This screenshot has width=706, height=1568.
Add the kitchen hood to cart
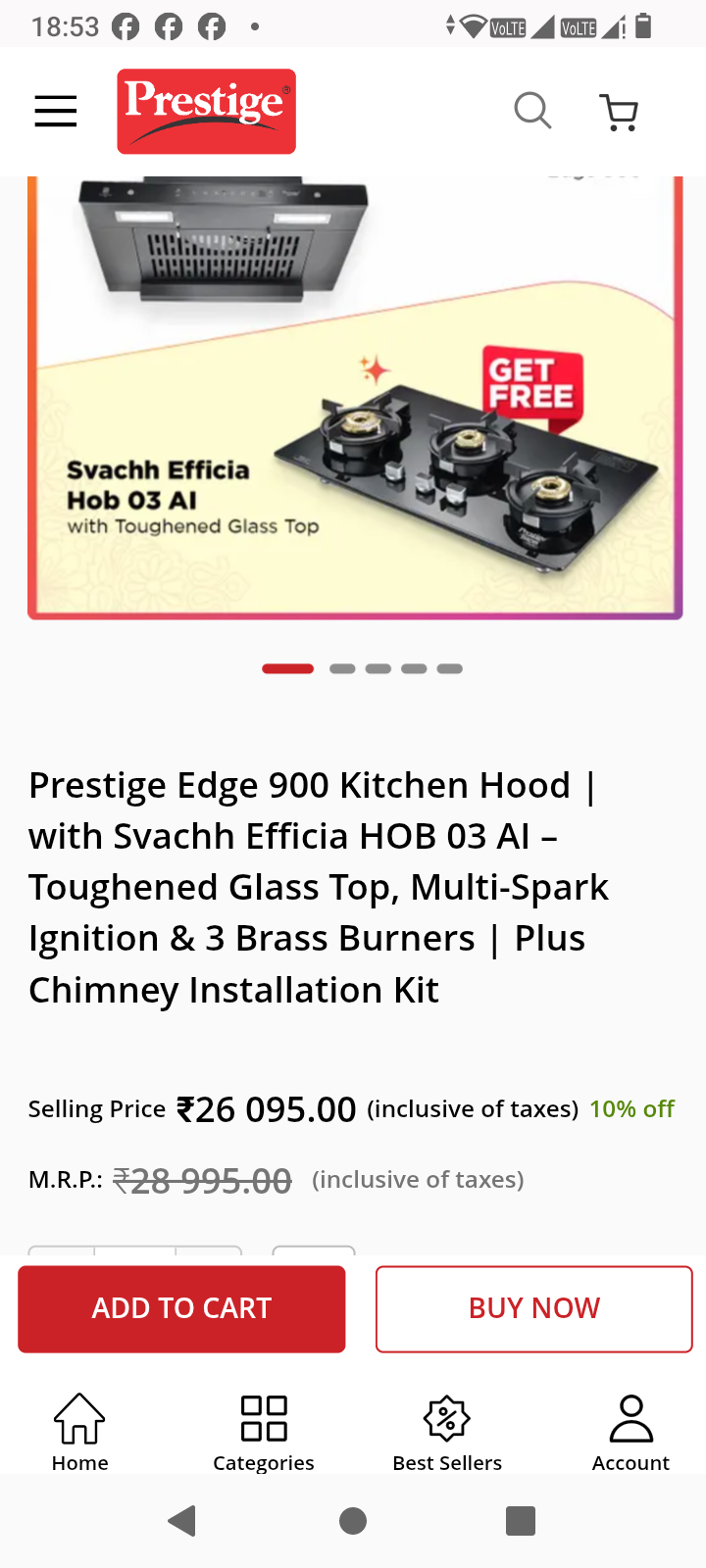coord(181,1308)
